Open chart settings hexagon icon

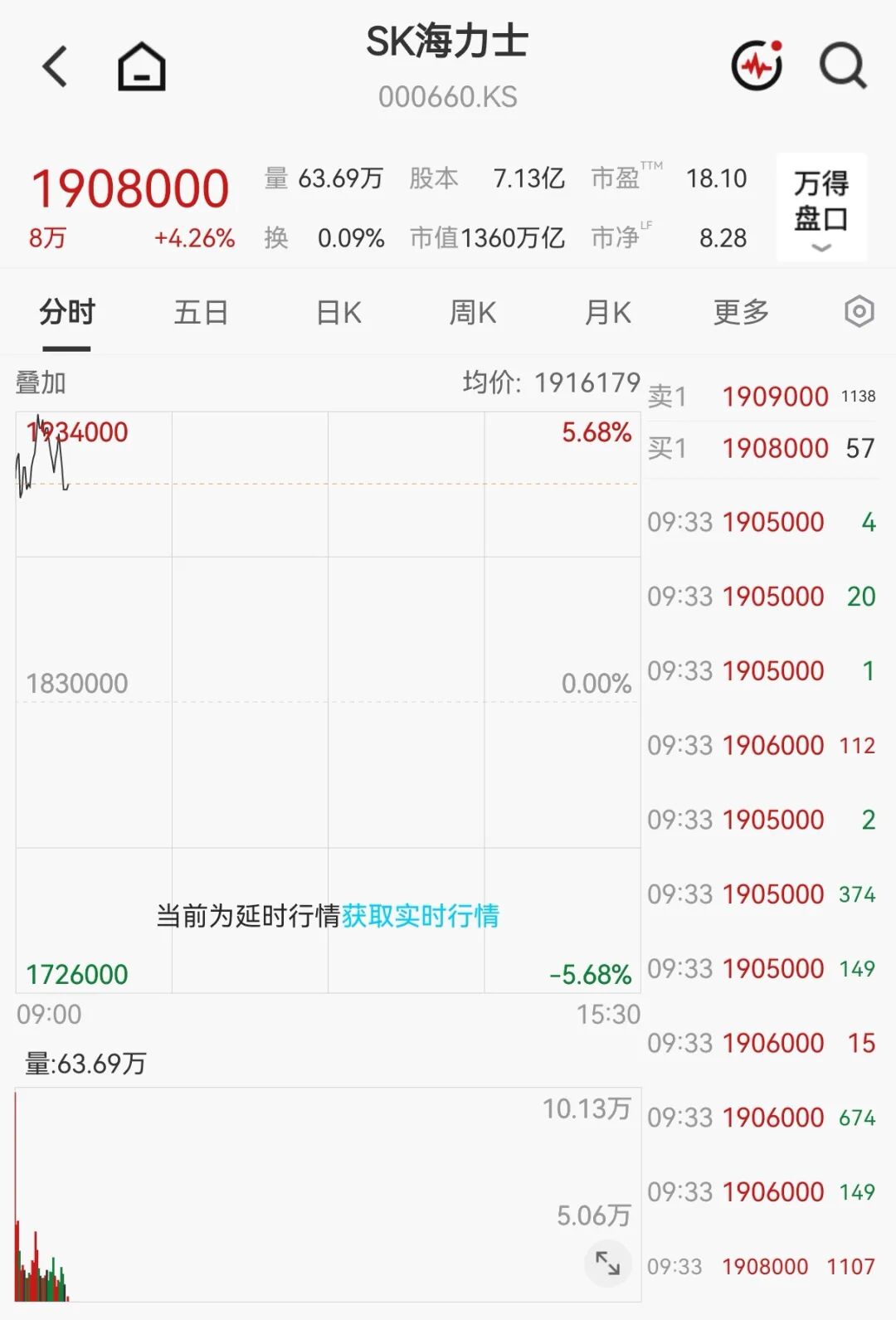tap(859, 312)
